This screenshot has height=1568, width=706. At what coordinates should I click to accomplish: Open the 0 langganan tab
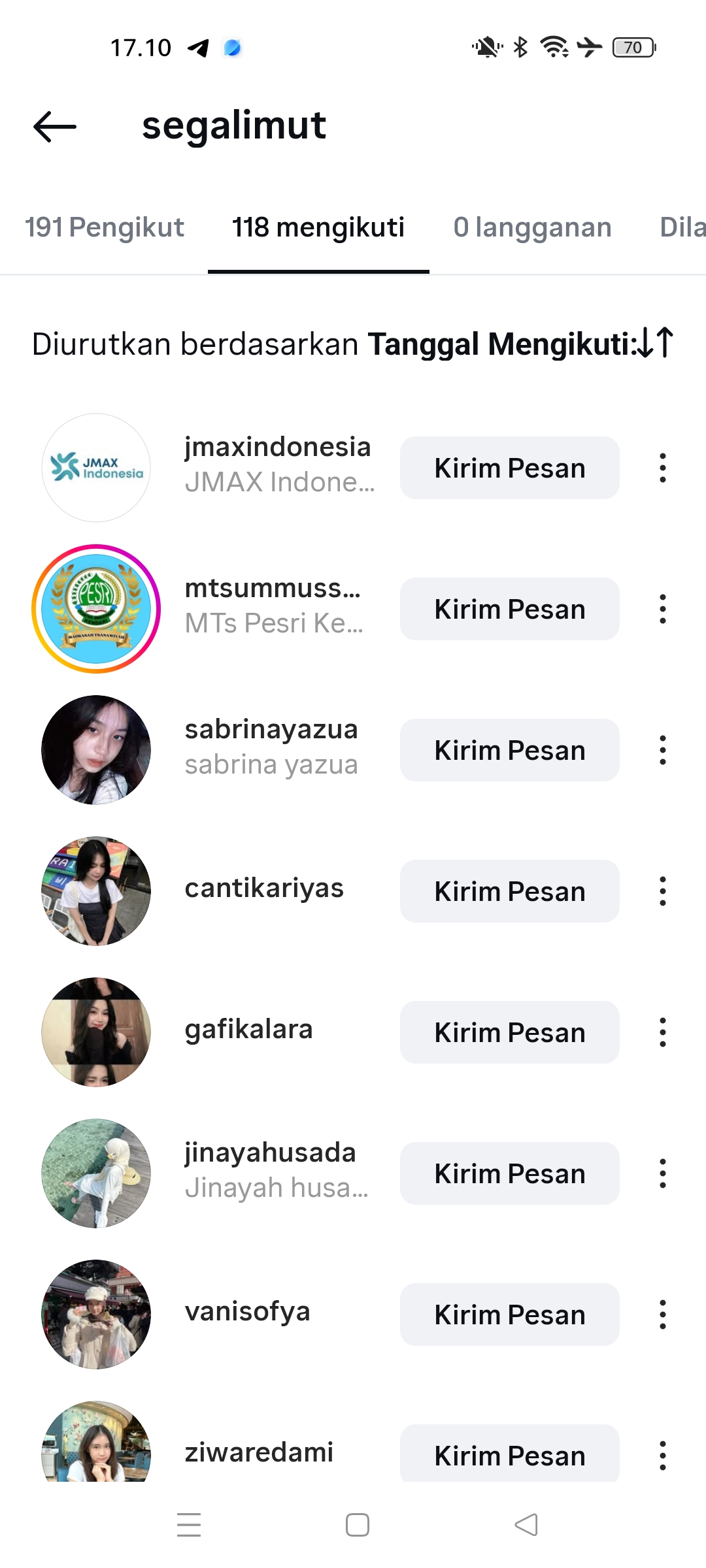532,227
